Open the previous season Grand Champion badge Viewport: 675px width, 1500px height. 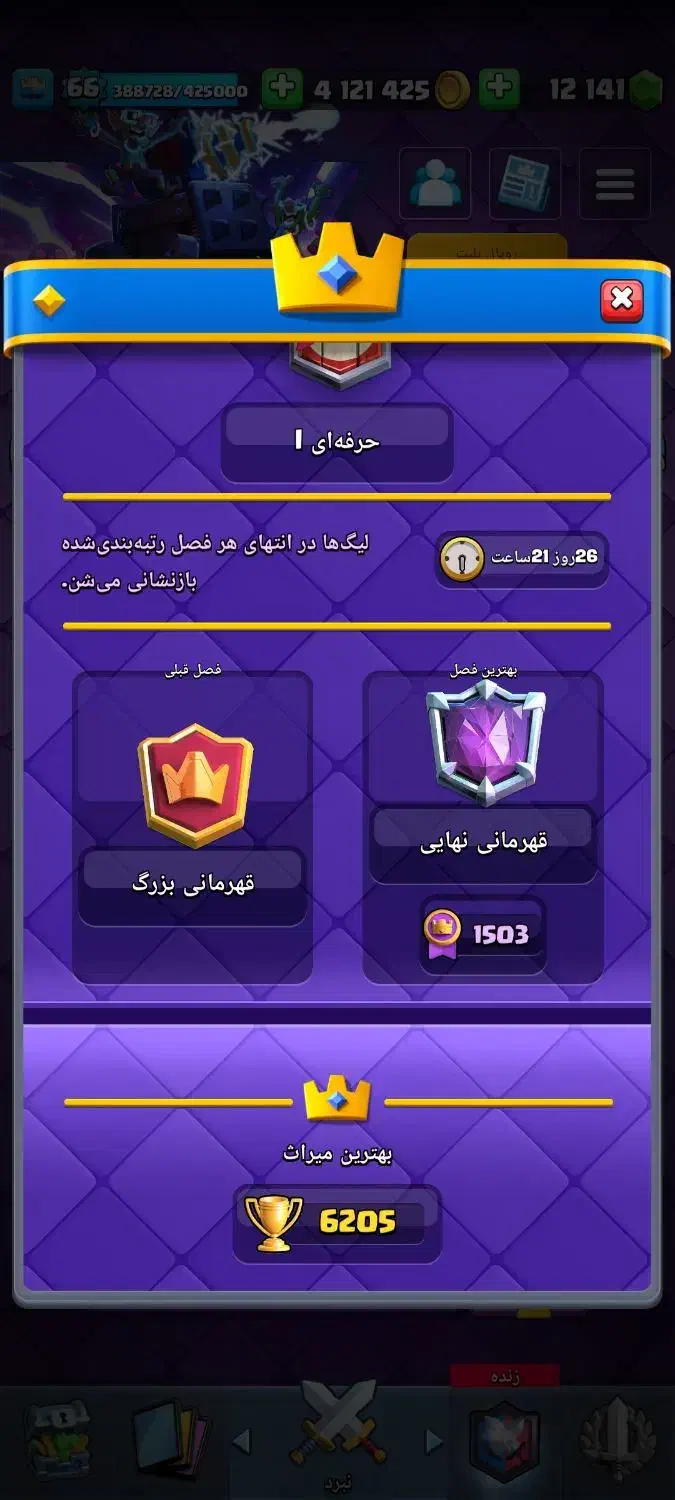(x=196, y=786)
